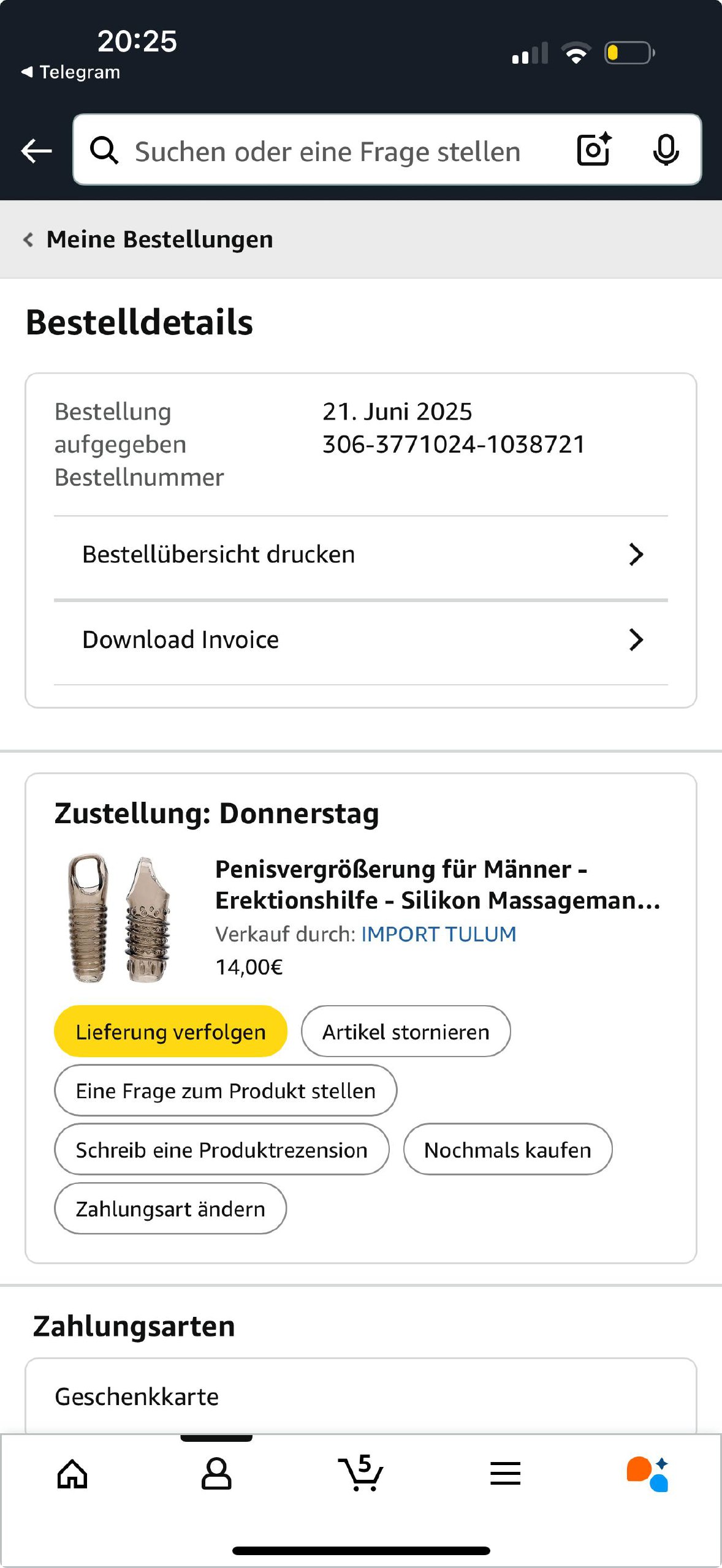Select Download Invoice
Screen dimensions: 722x1568
pos(361,640)
